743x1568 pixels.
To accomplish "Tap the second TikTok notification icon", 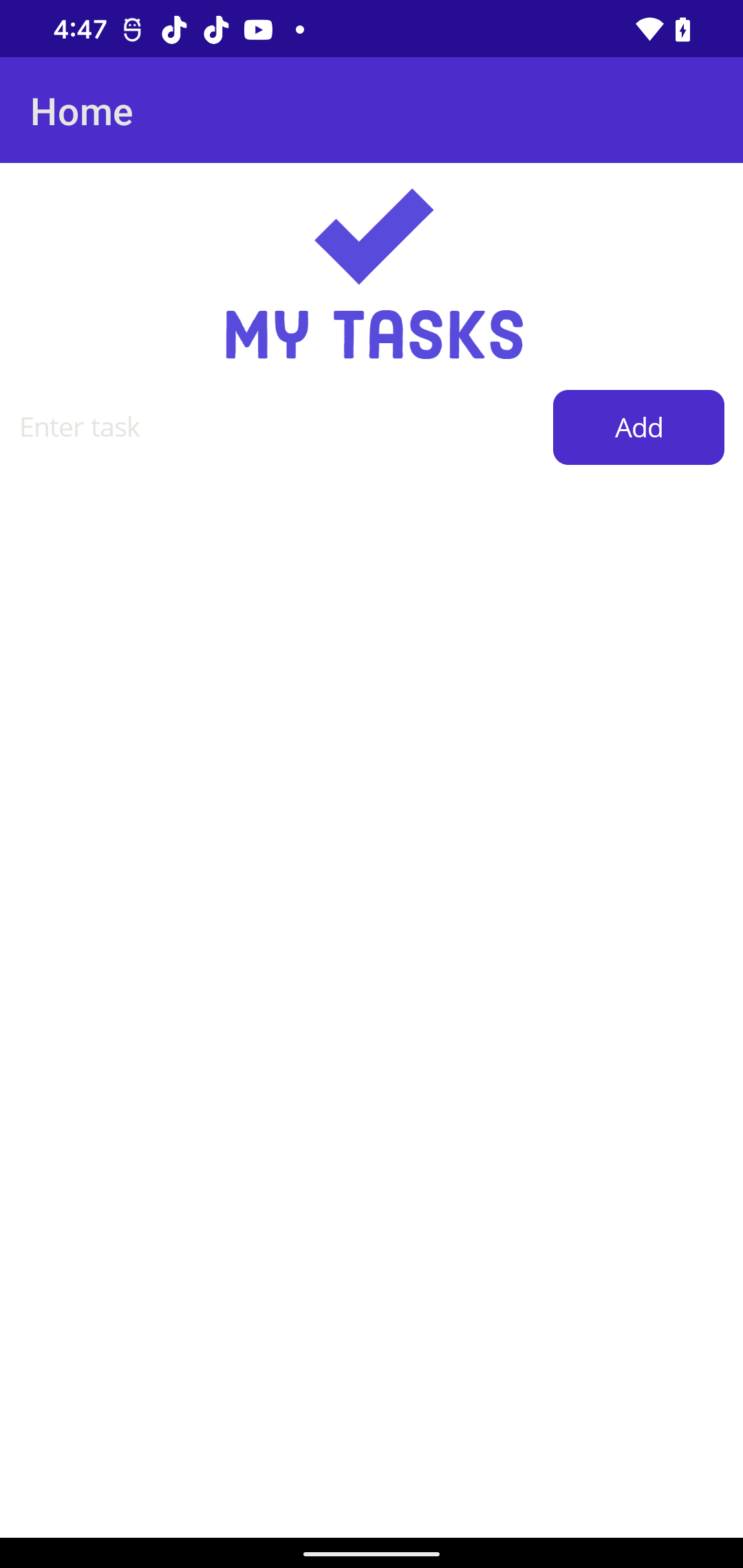I will pos(215,29).
